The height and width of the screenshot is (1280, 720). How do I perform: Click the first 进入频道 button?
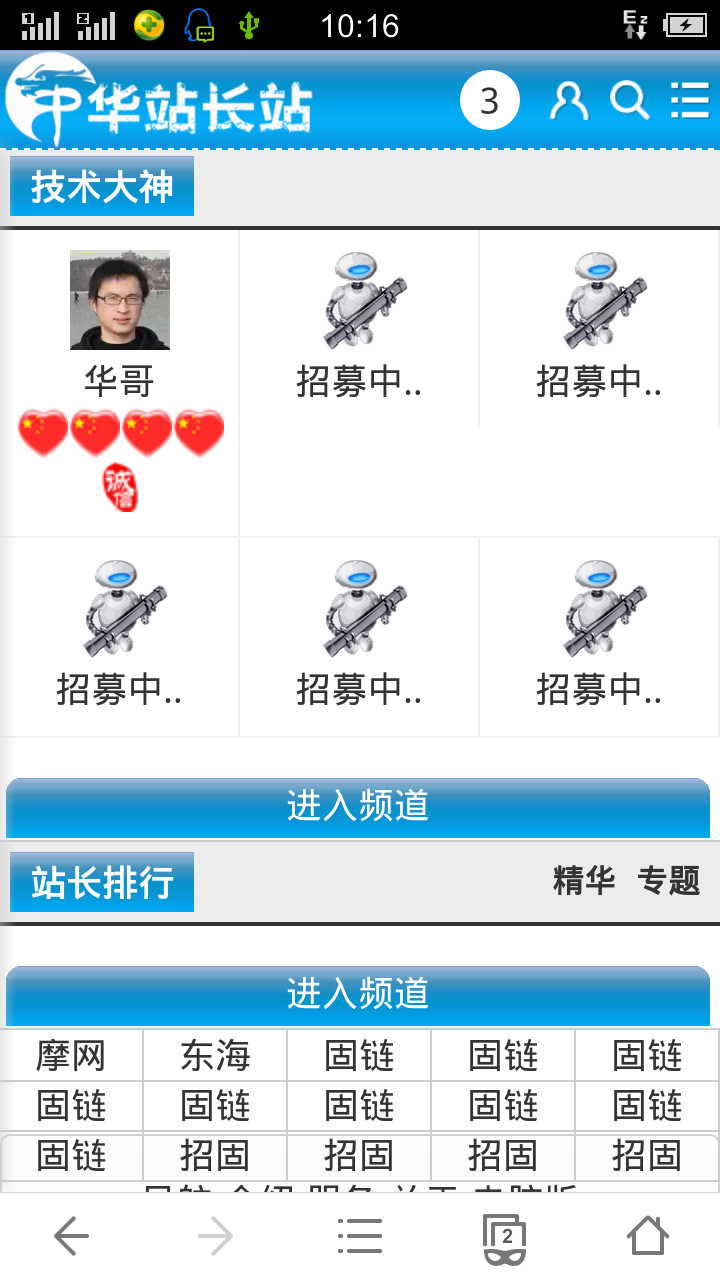coord(360,807)
